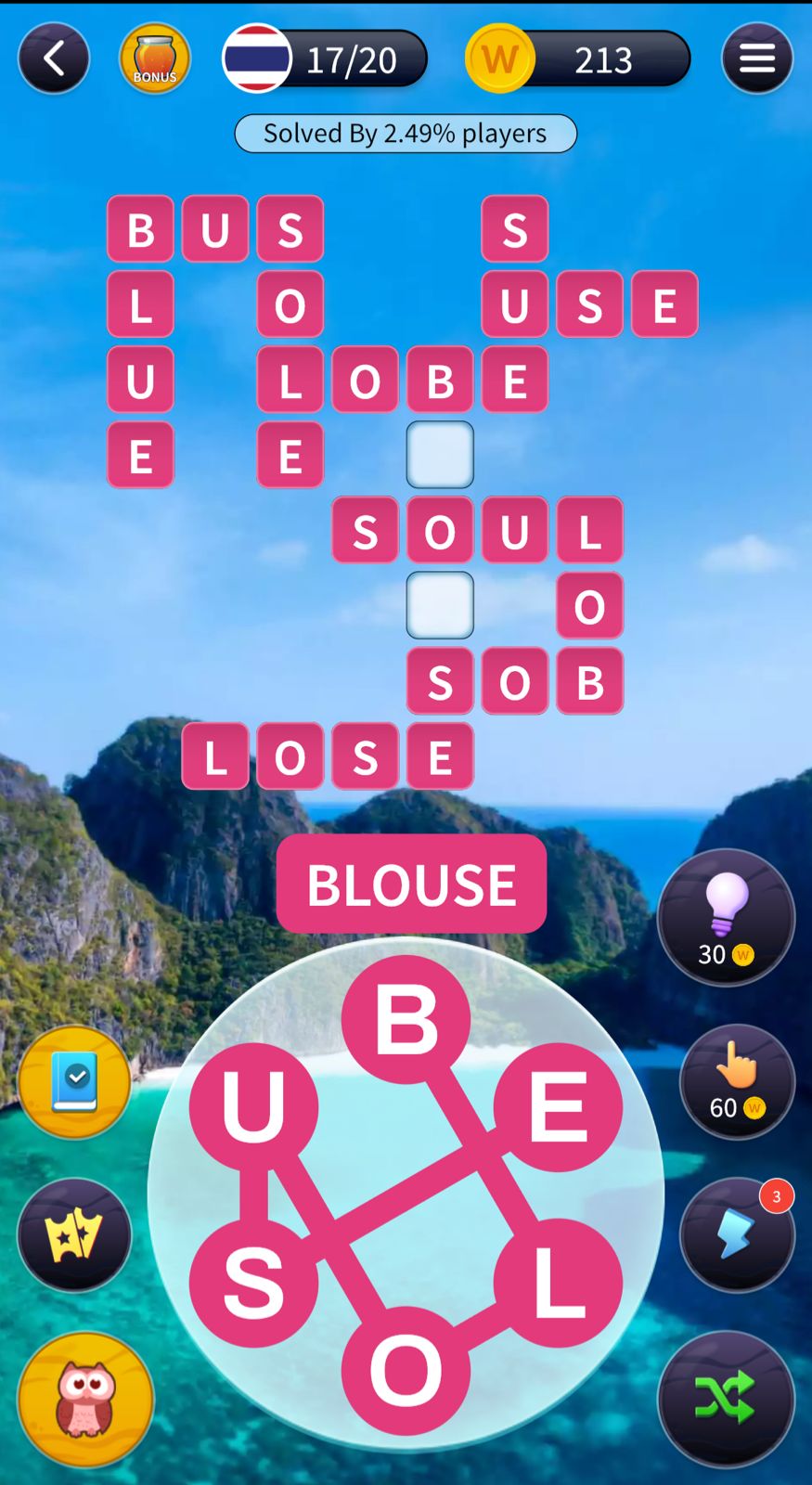The width and height of the screenshot is (812, 1485).
Task: Open the dictionary book button
Action: [74, 1081]
